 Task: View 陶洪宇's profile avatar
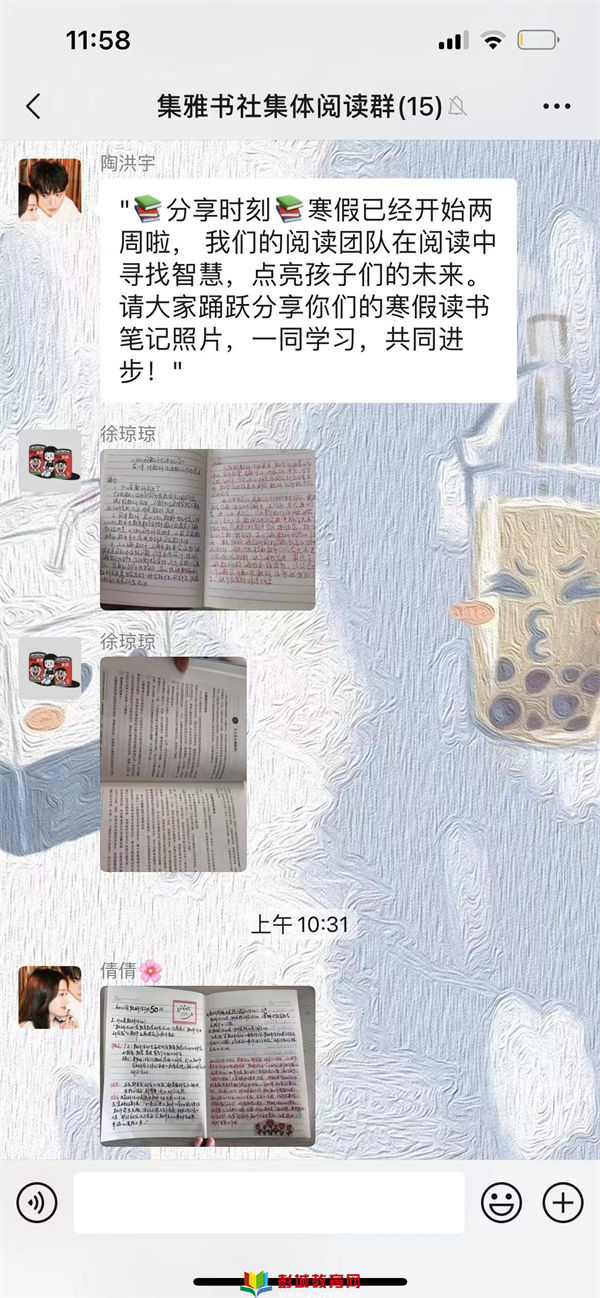49,189
